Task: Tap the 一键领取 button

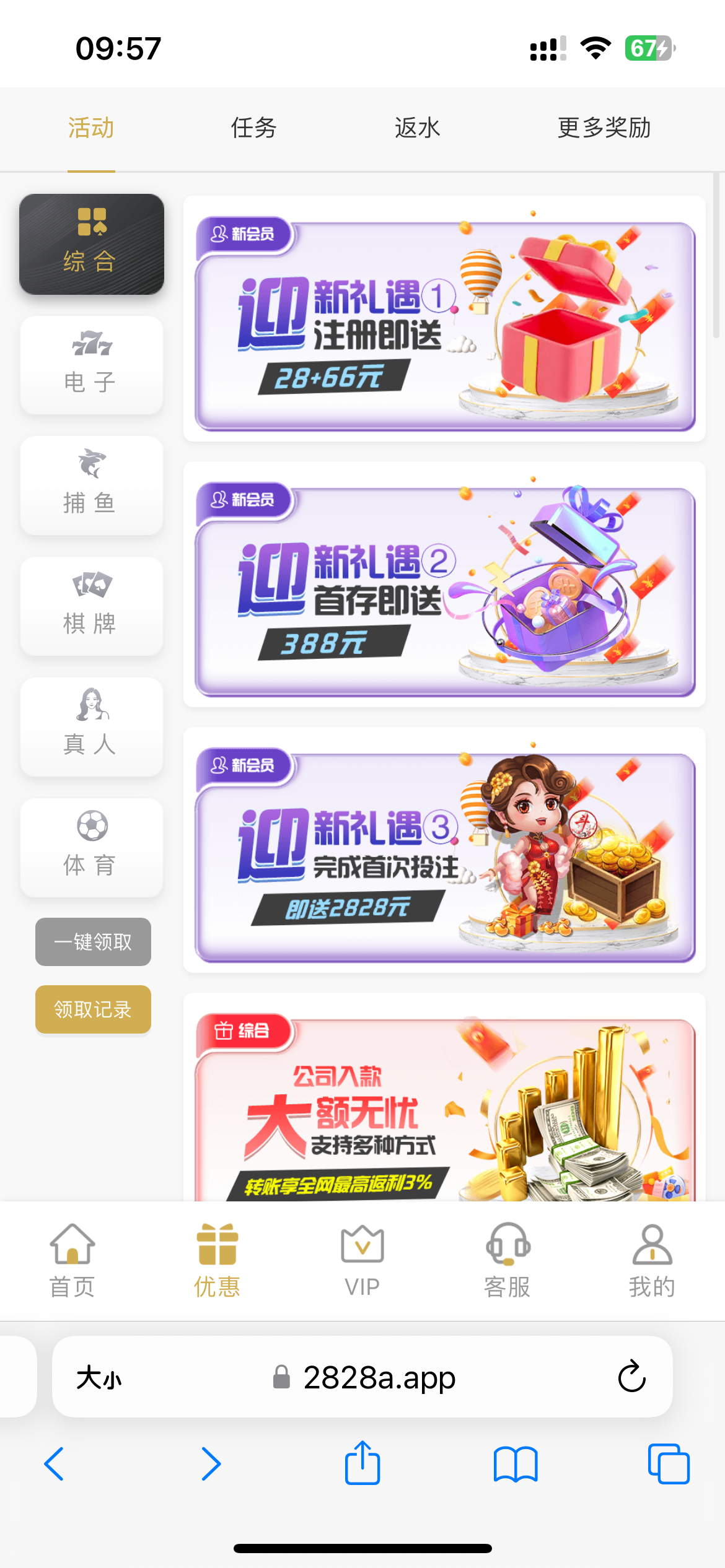Action: click(93, 942)
